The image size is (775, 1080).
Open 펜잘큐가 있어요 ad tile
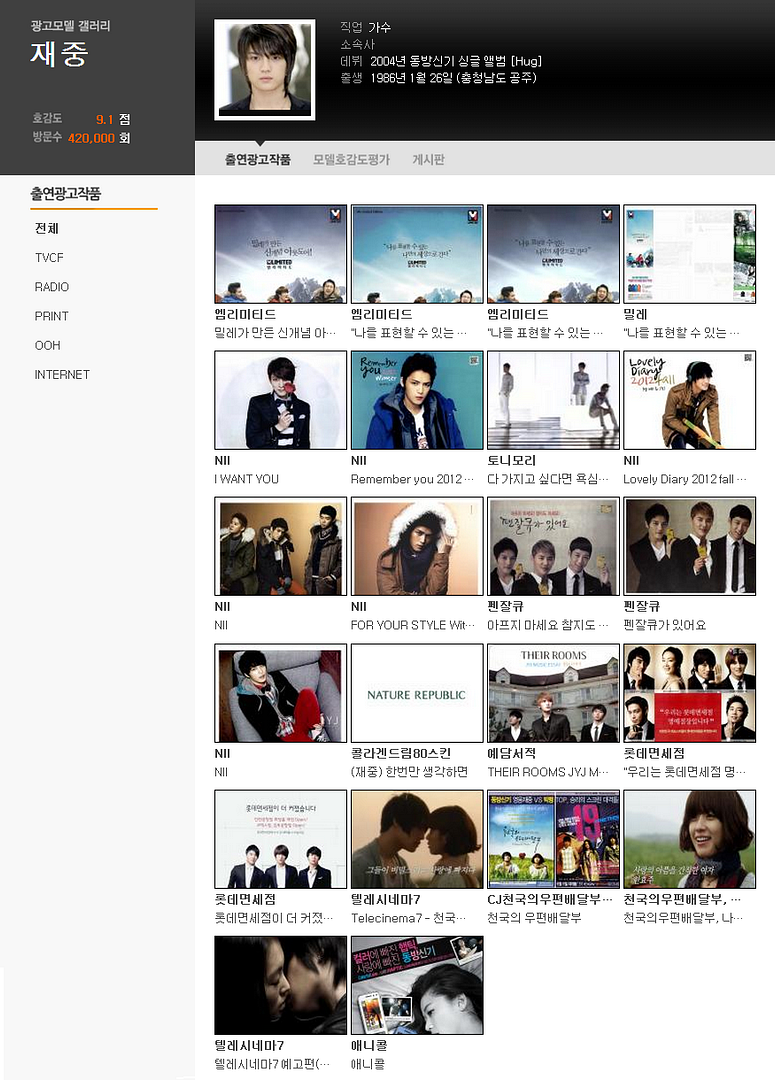tap(689, 547)
